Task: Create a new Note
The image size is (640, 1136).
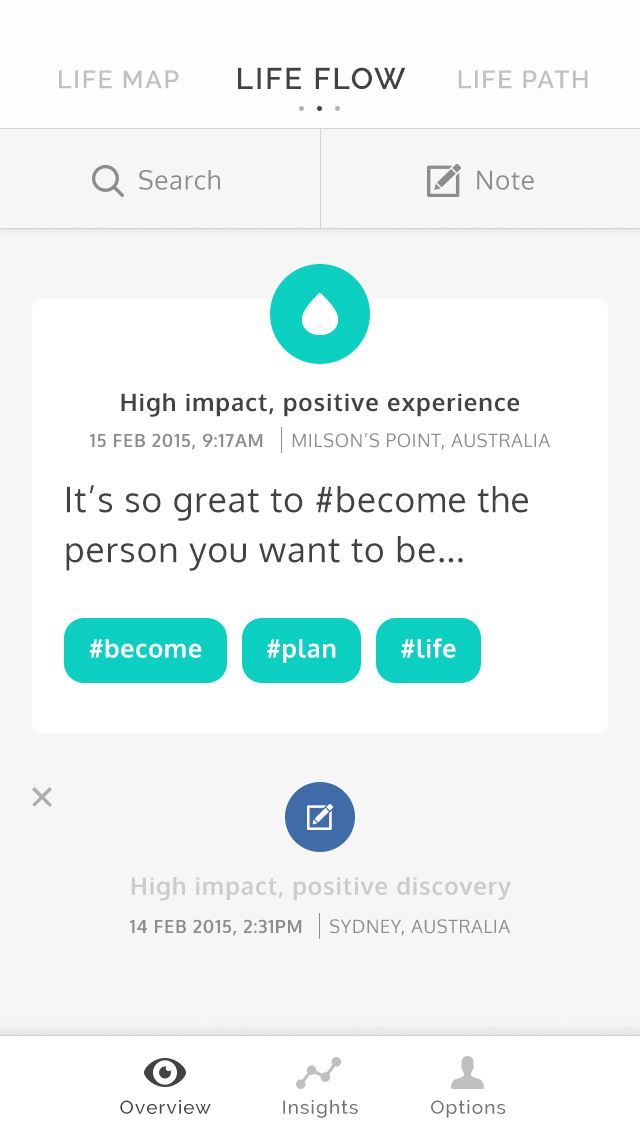Action: click(x=481, y=180)
